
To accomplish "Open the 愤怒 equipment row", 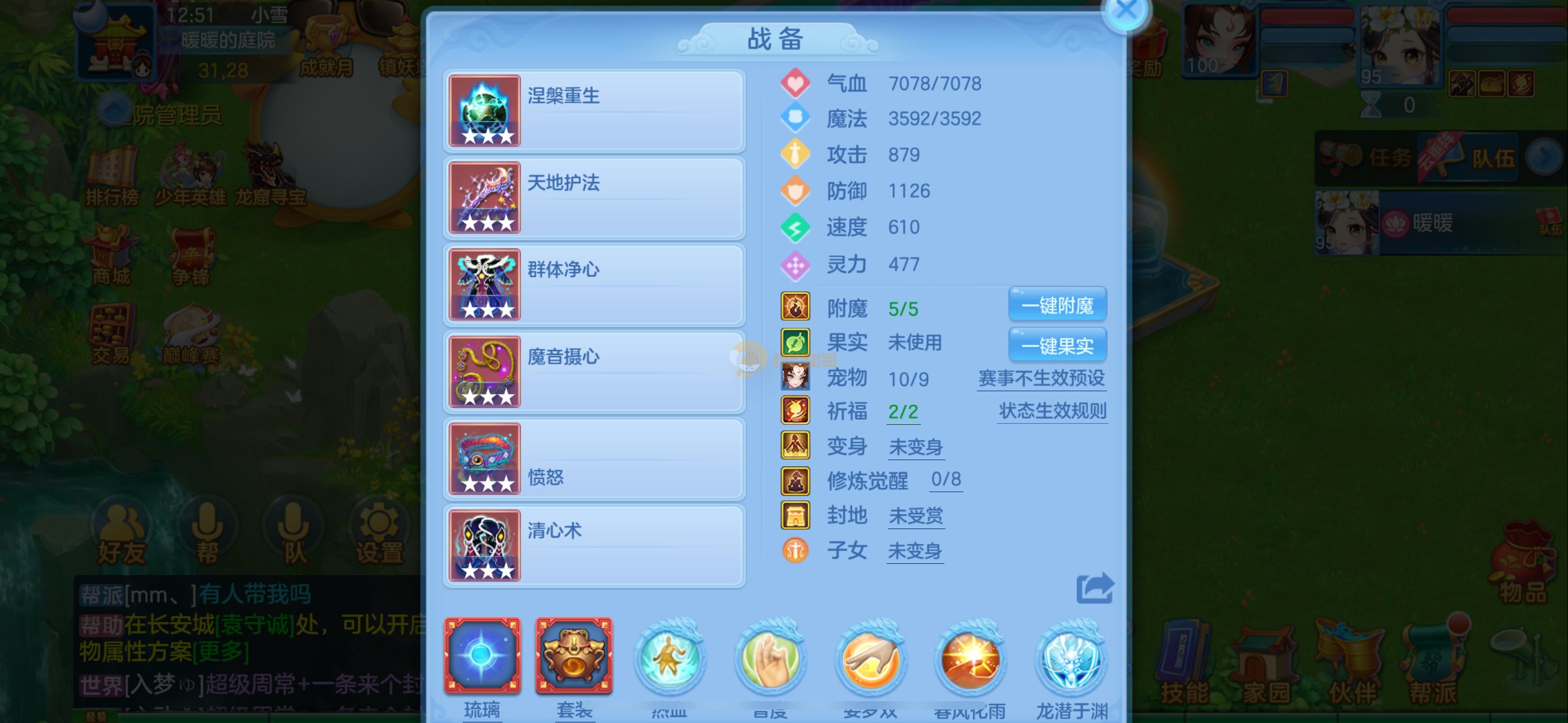I will point(594,459).
